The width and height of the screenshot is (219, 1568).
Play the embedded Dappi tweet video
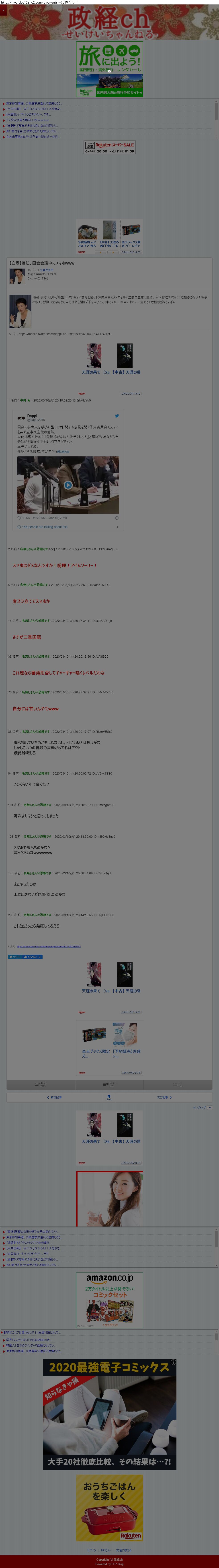68,485
